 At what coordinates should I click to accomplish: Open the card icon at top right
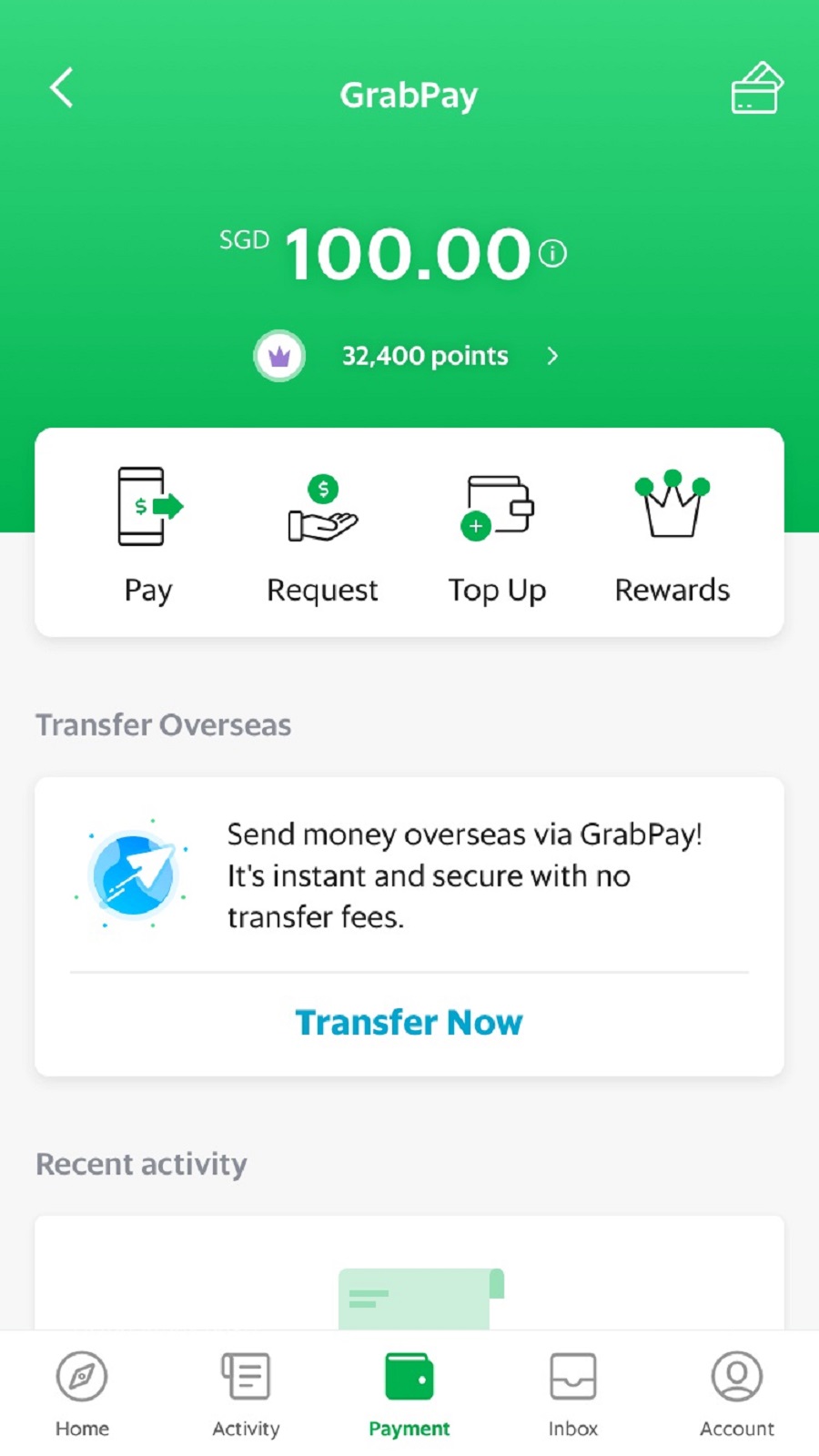pyautogui.click(x=756, y=88)
